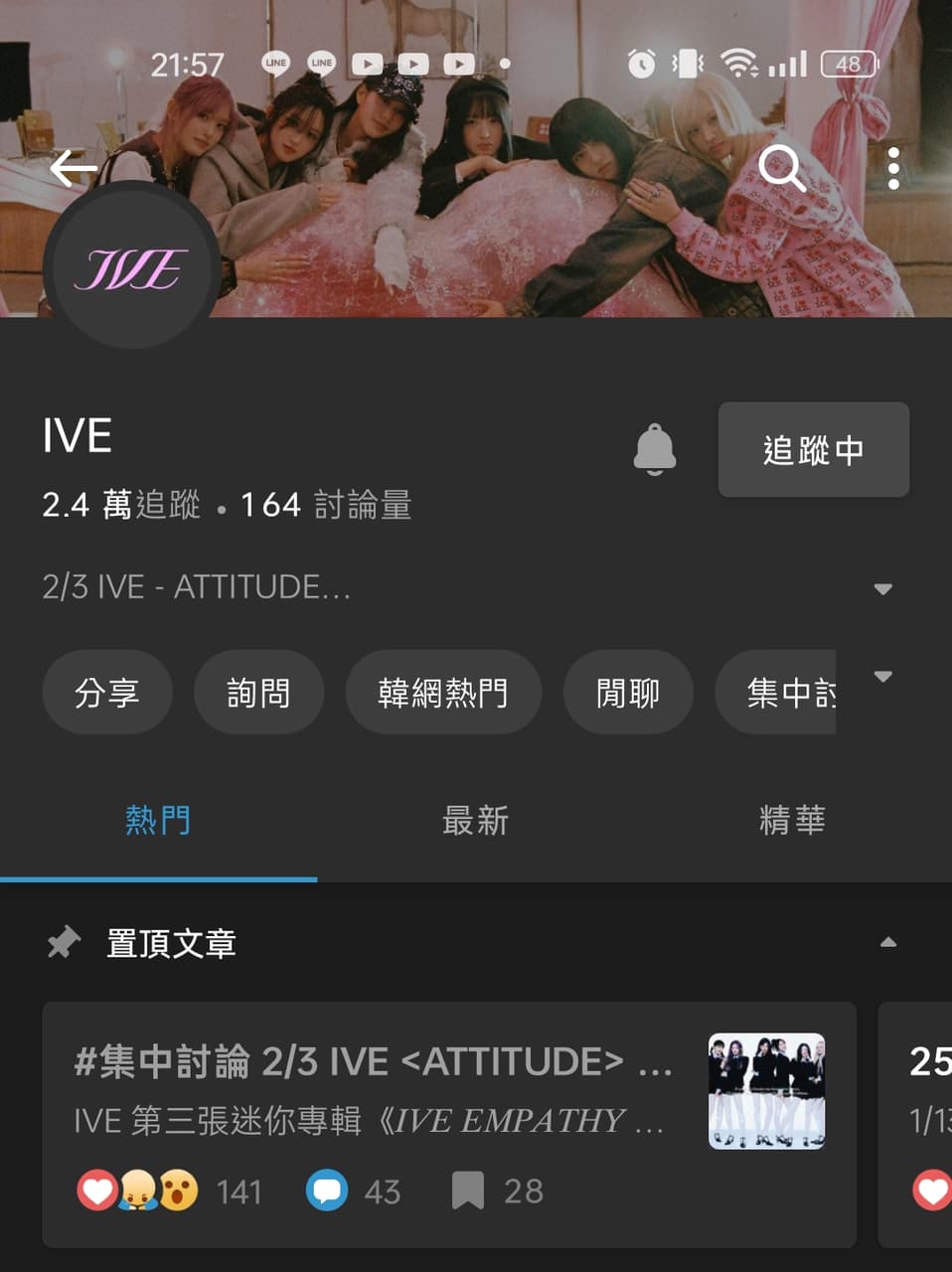Screen dimensions: 952x1272
Task: Open comments via the speech bubble icon
Action: (328, 1190)
